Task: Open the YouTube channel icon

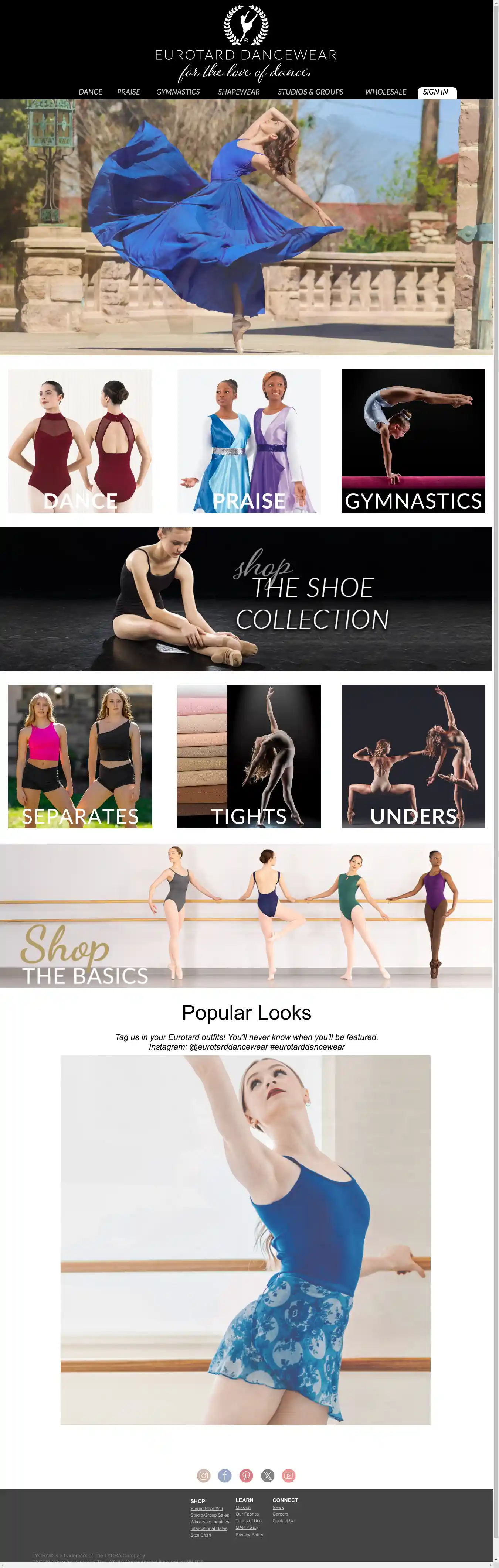Action: click(289, 1475)
